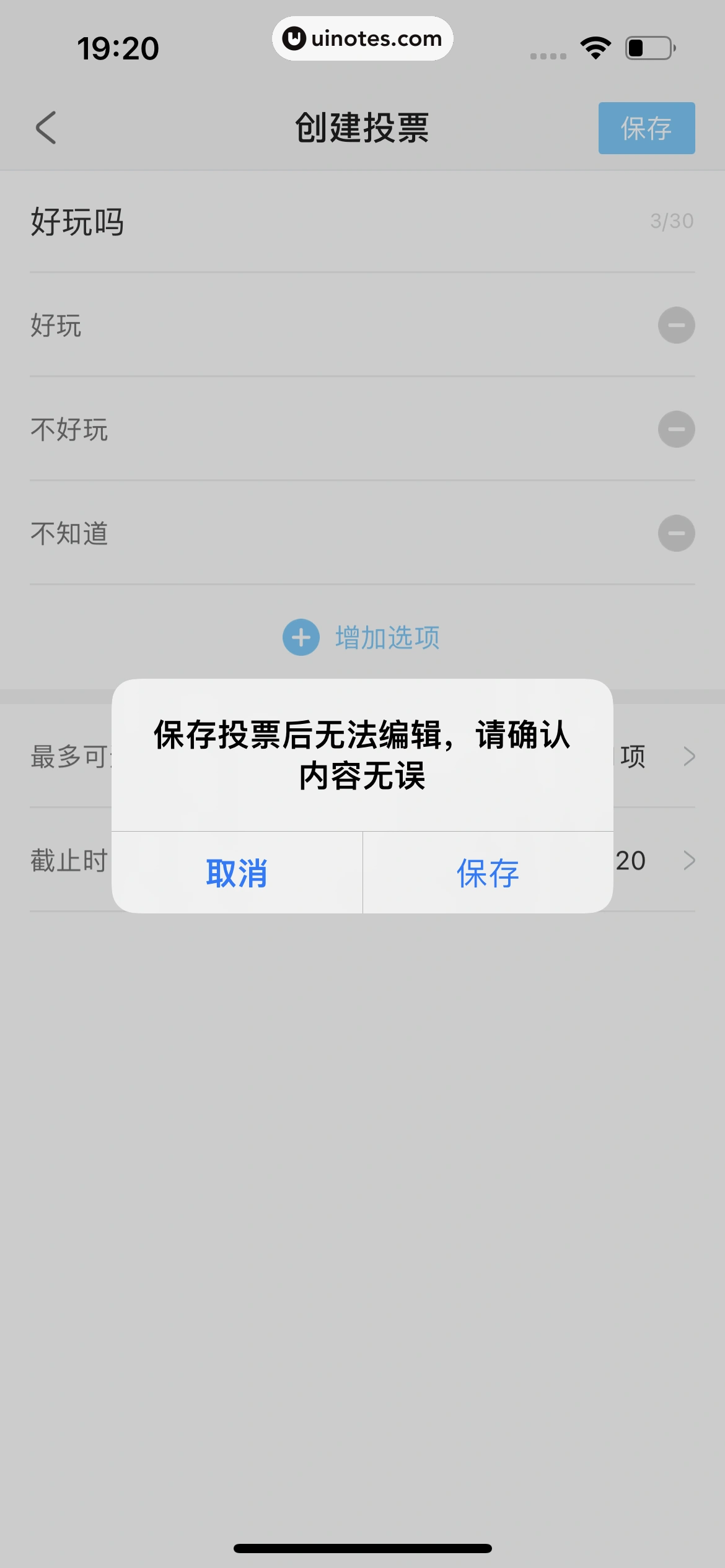Go back from 创建投票 page
This screenshot has width=725, height=1568.
click(x=46, y=128)
